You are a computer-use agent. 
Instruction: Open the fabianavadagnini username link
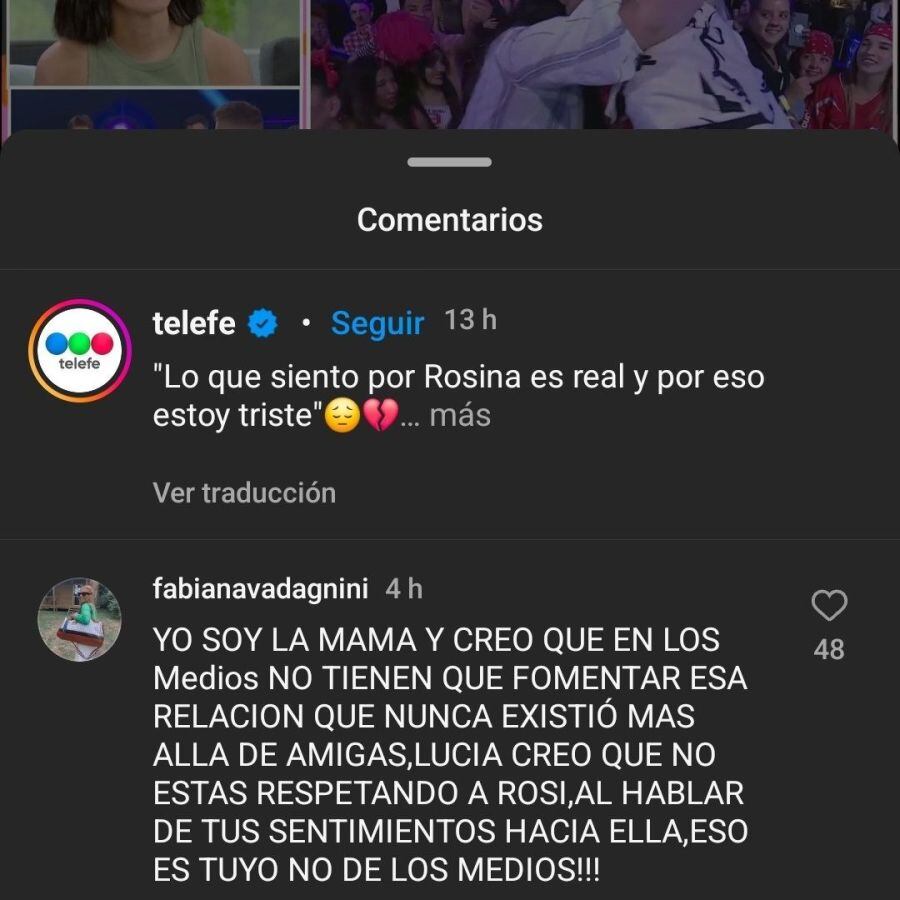coord(261,589)
